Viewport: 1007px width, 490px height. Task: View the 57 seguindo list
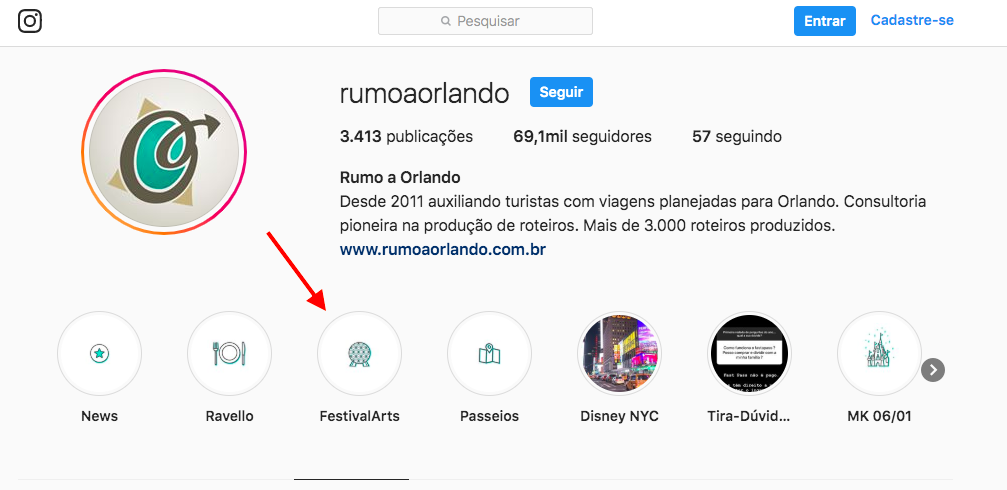pos(737,136)
